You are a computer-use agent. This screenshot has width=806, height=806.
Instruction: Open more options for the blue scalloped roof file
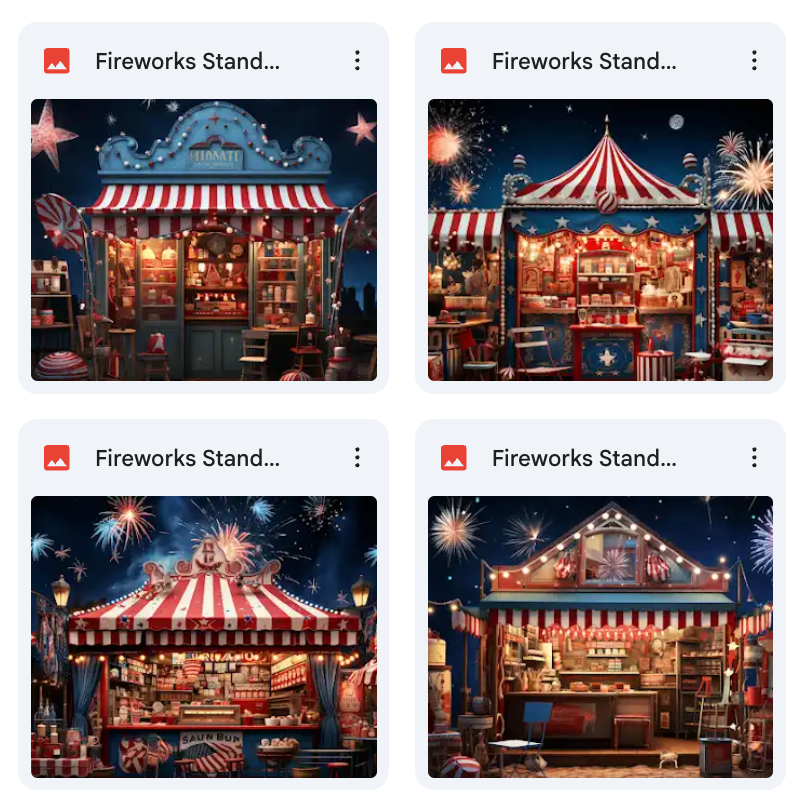(357, 61)
